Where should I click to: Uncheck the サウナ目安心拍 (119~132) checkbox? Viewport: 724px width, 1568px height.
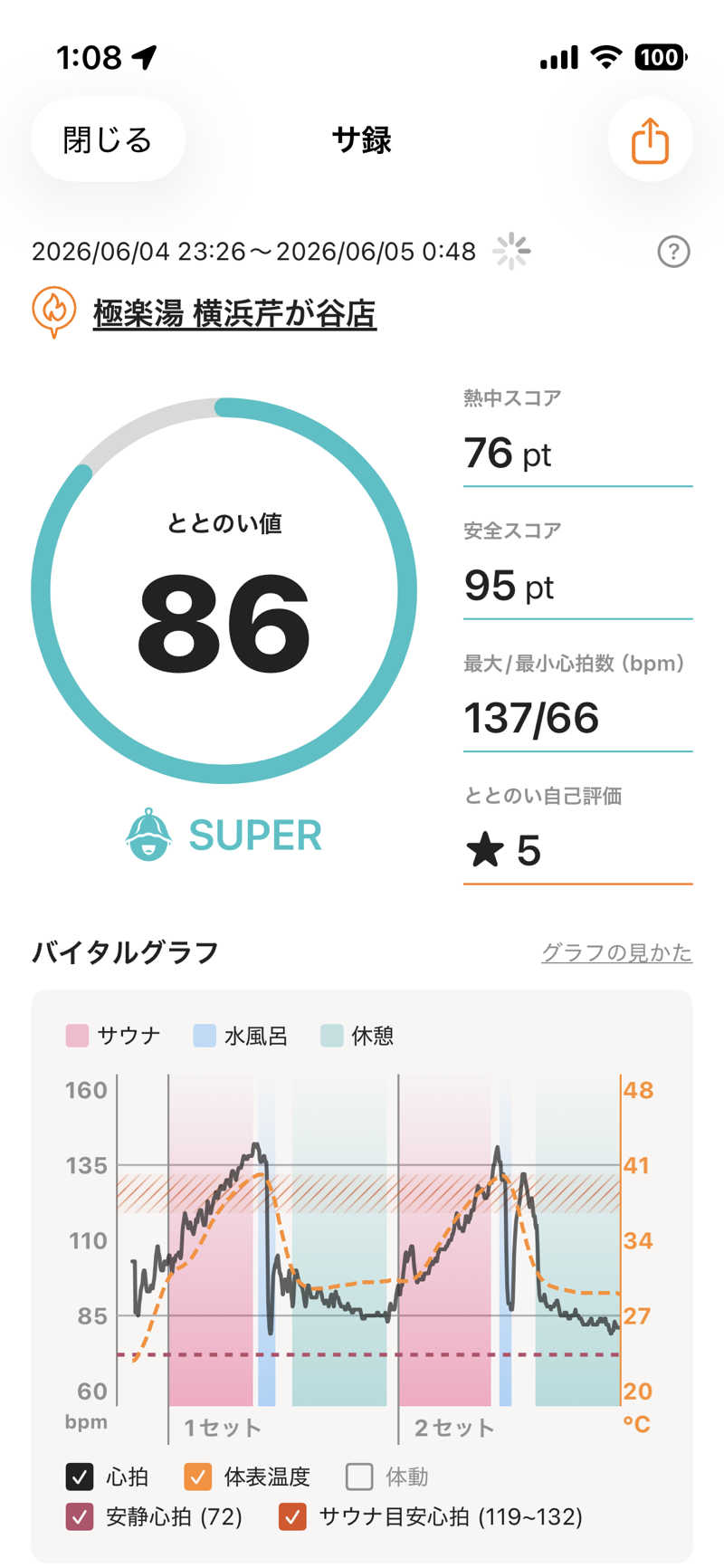(x=292, y=1516)
